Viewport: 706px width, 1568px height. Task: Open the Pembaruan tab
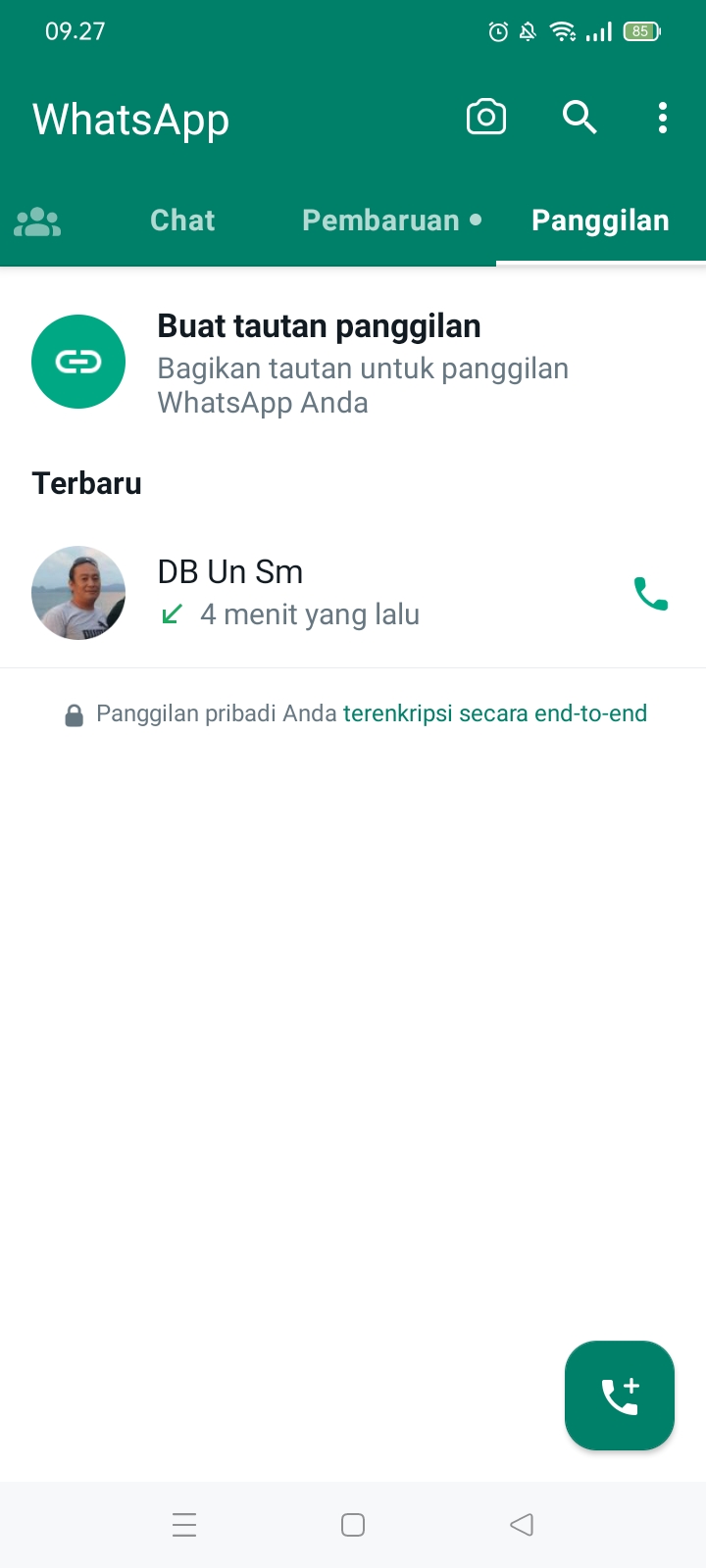pos(381,220)
